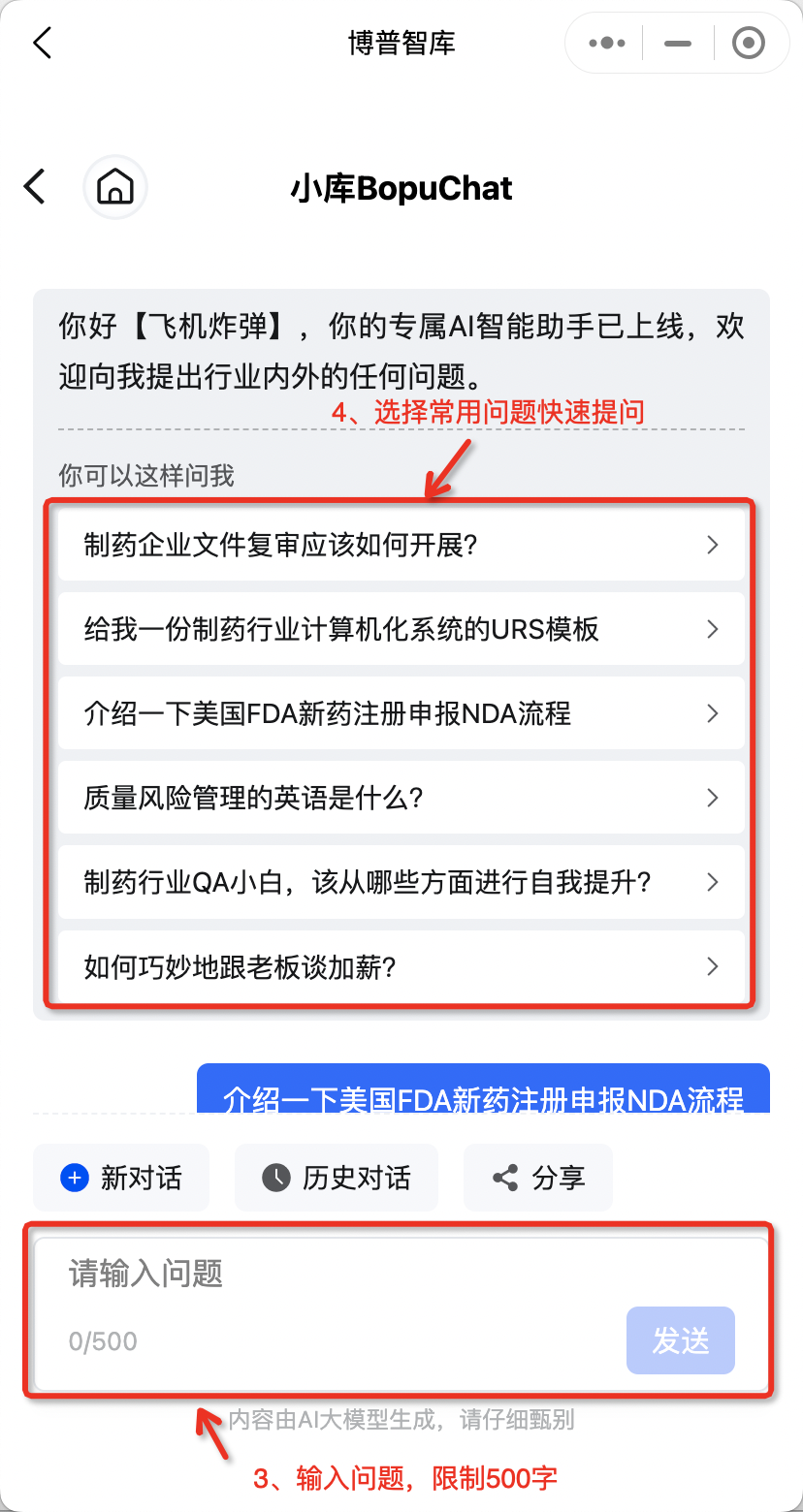Tap the 发送 button
The image size is (803, 1512).
(x=680, y=1340)
